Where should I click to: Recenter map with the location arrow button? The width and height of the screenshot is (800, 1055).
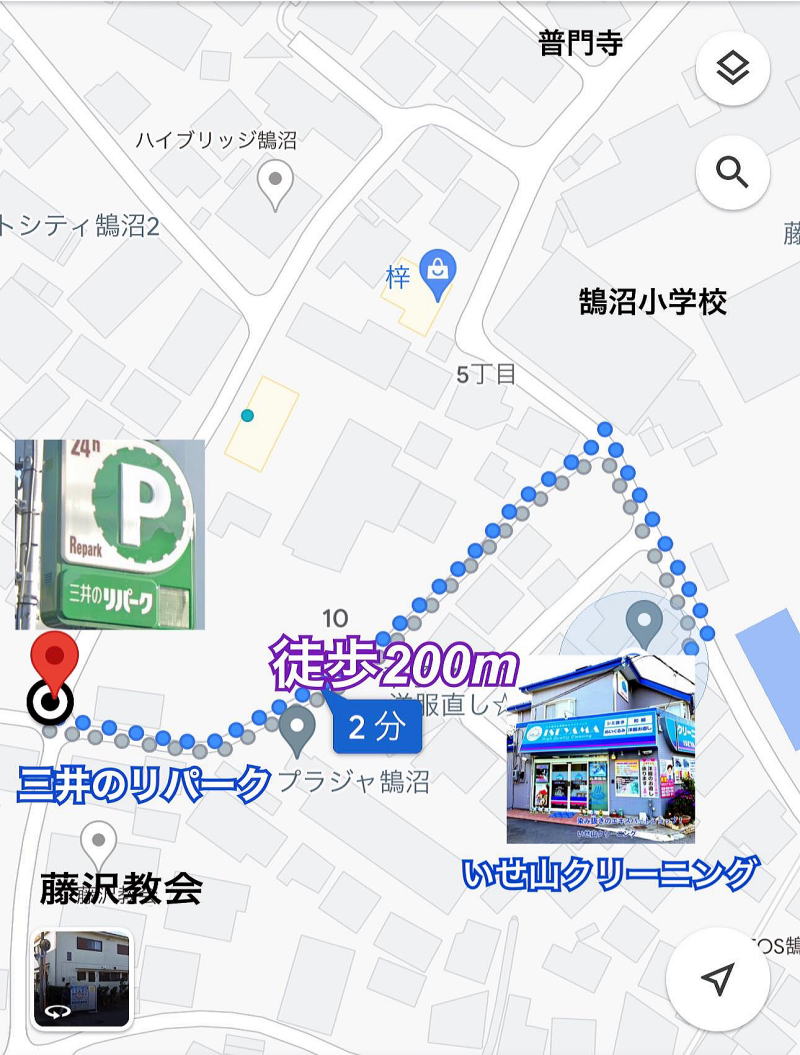click(x=717, y=979)
